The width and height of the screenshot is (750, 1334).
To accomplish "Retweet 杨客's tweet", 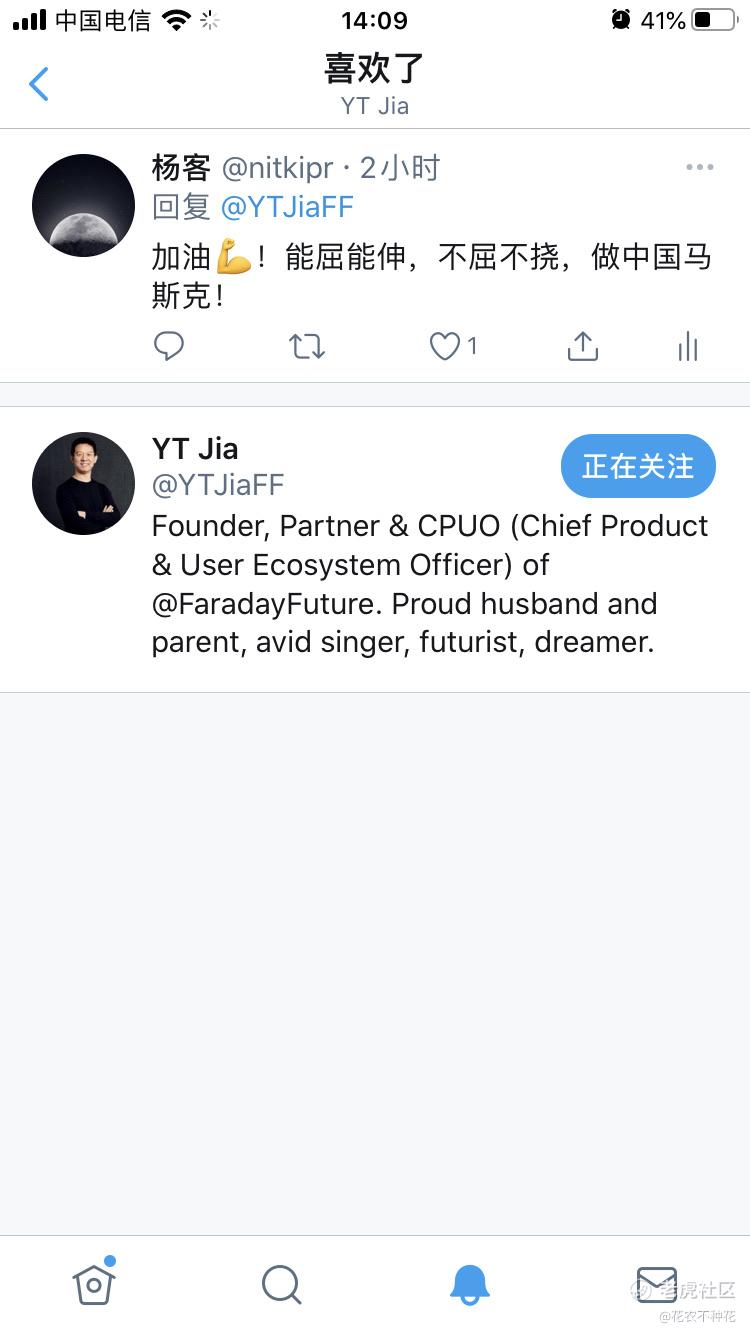I will (x=307, y=346).
